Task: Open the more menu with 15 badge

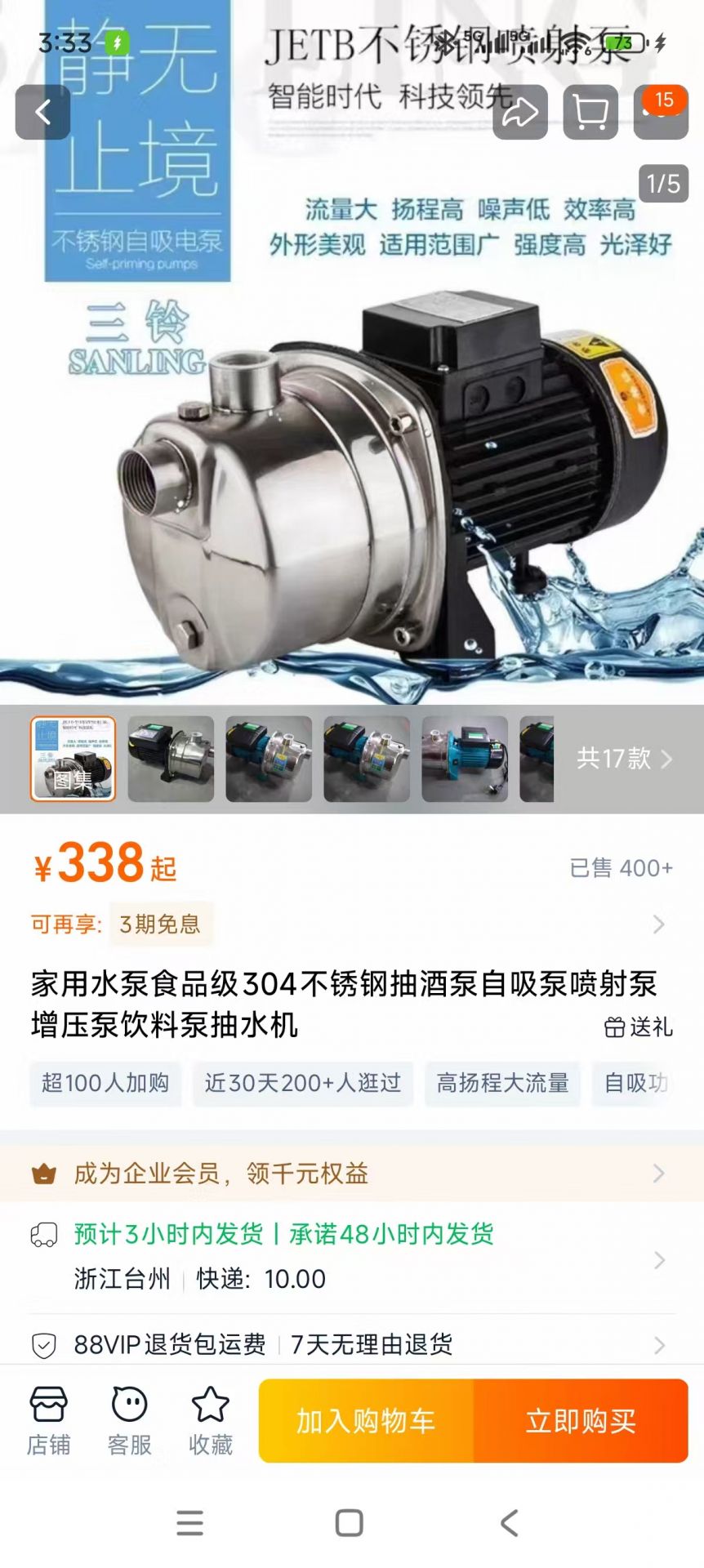Action: click(661, 112)
